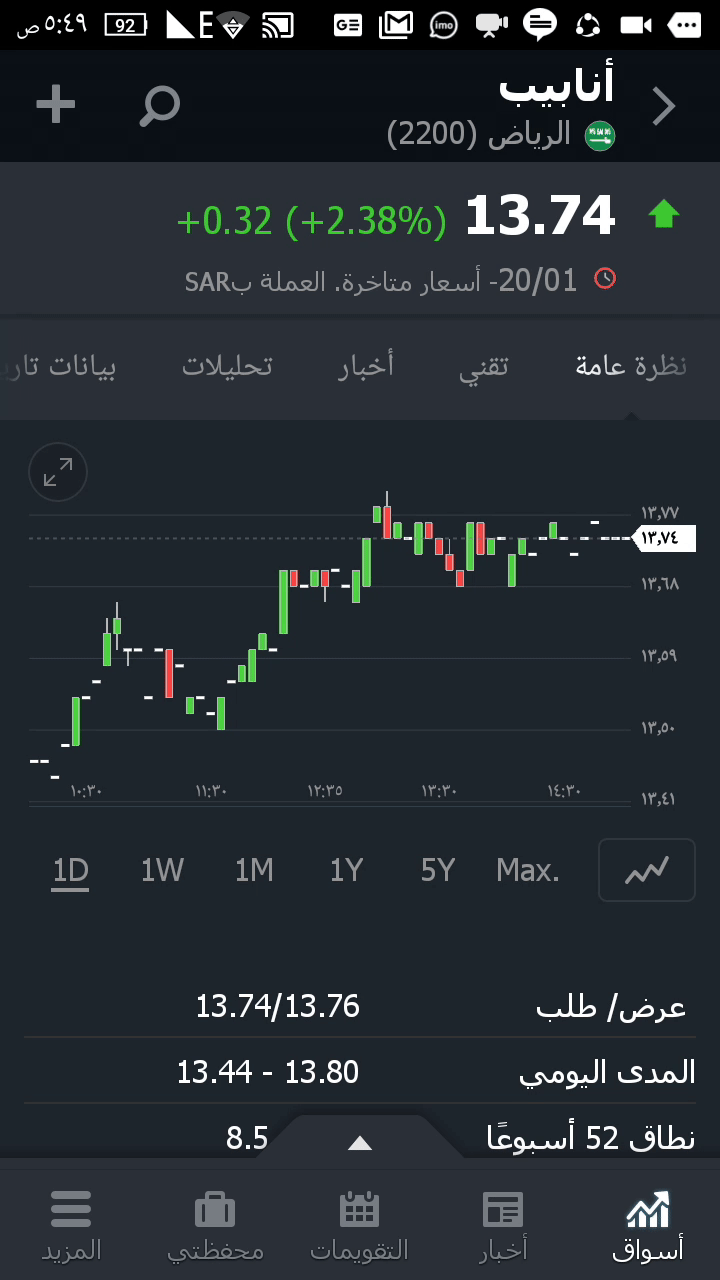Add this stock with the plus icon
The height and width of the screenshot is (1280, 720).
(x=56, y=105)
